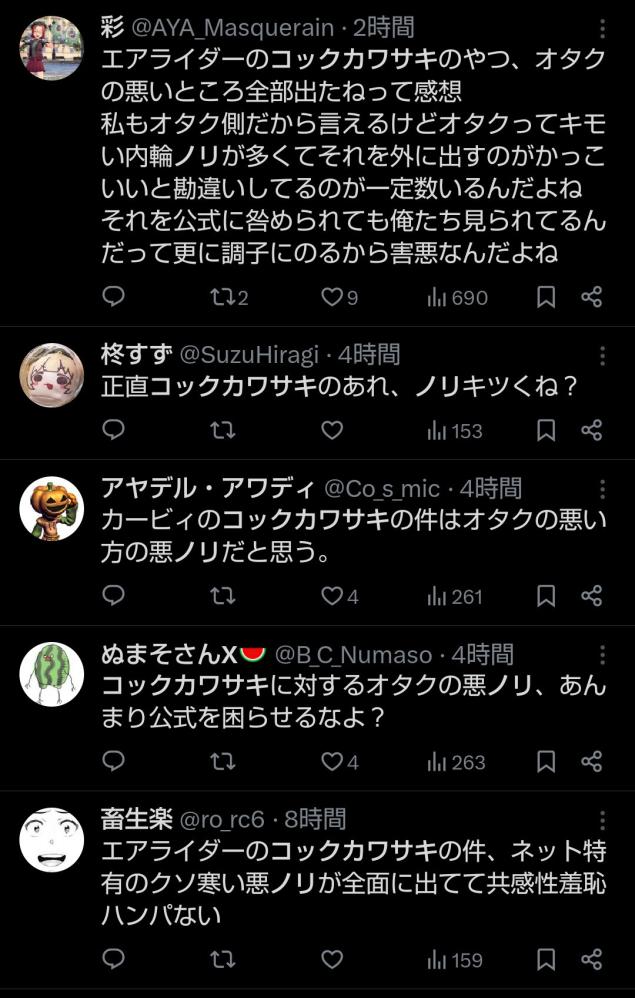Open the pumpkin avatar of @Co_s_mic
The image size is (635, 998).
51,508
